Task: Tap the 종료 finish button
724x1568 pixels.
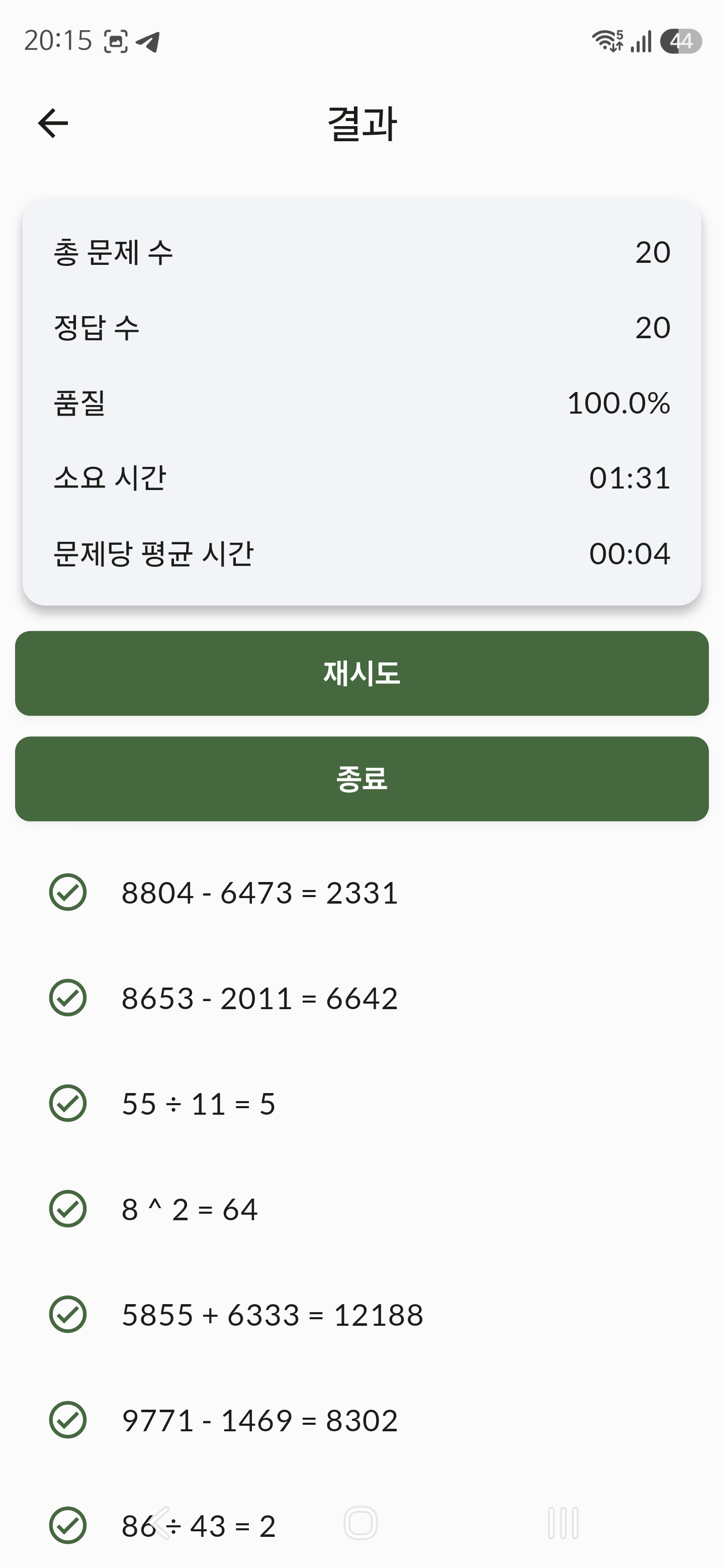Action: (x=361, y=779)
